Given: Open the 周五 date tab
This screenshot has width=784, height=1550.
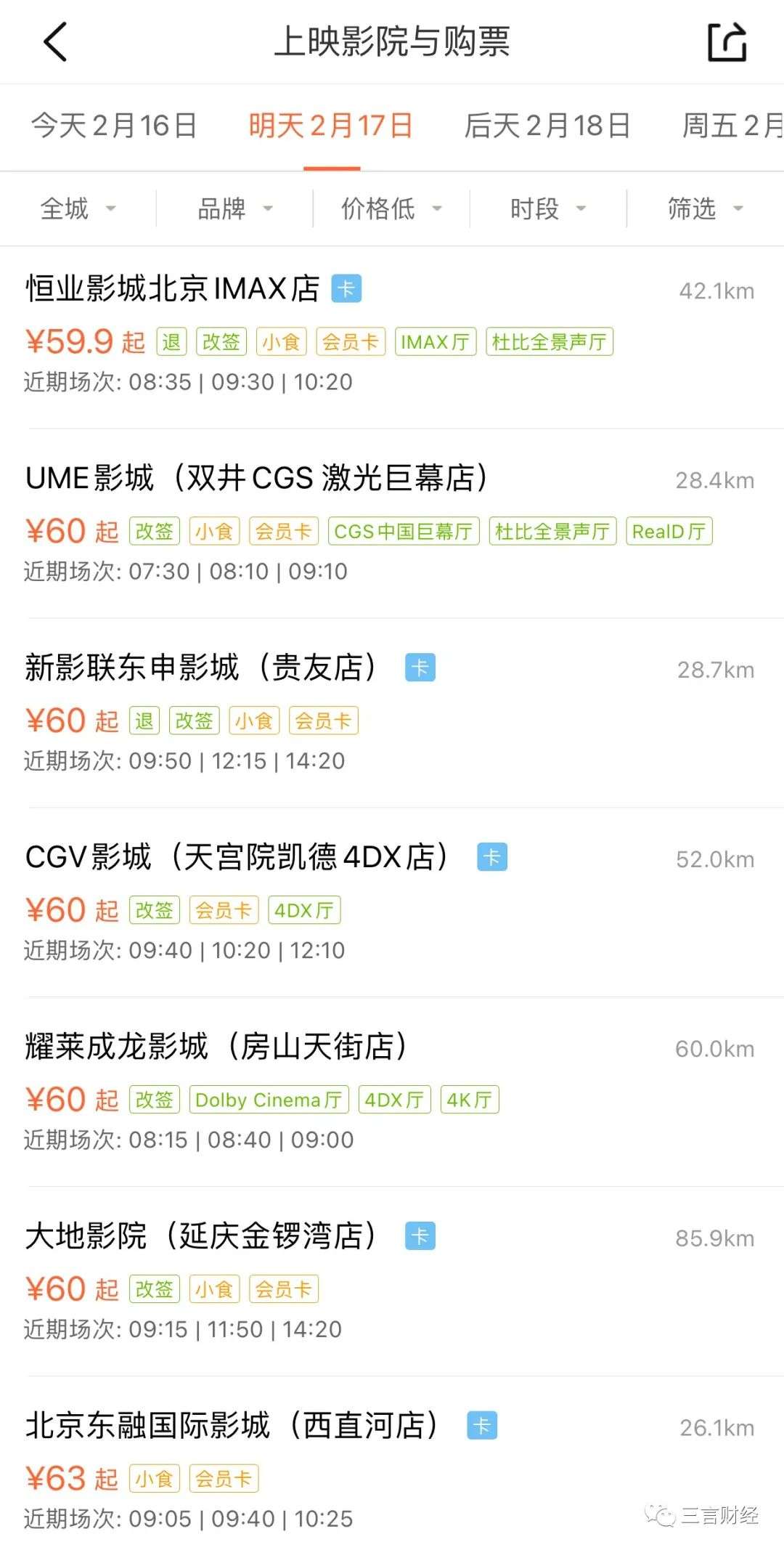Looking at the screenshot, I should pos(732,126).
